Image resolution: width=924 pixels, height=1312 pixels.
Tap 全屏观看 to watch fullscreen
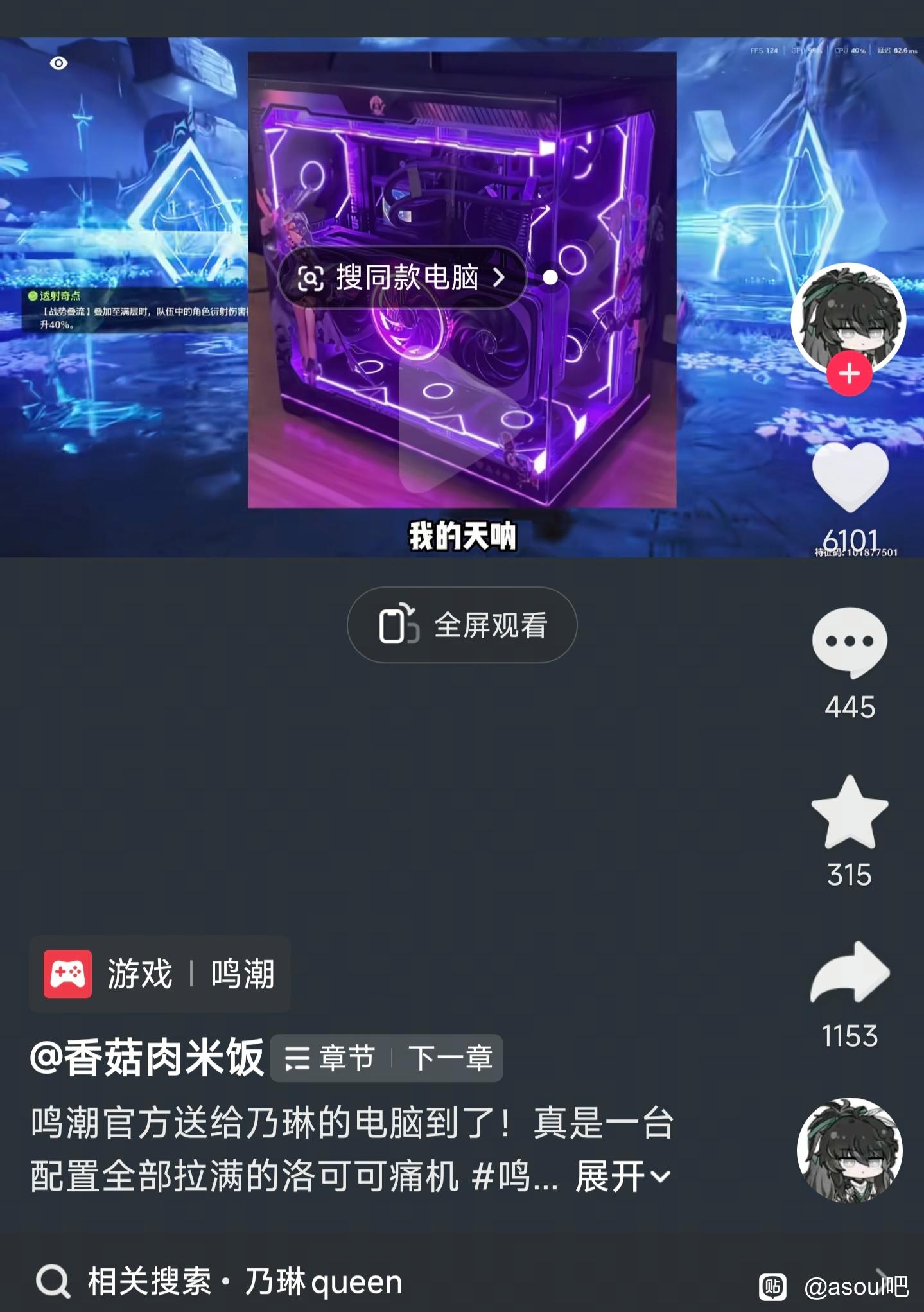462,625
